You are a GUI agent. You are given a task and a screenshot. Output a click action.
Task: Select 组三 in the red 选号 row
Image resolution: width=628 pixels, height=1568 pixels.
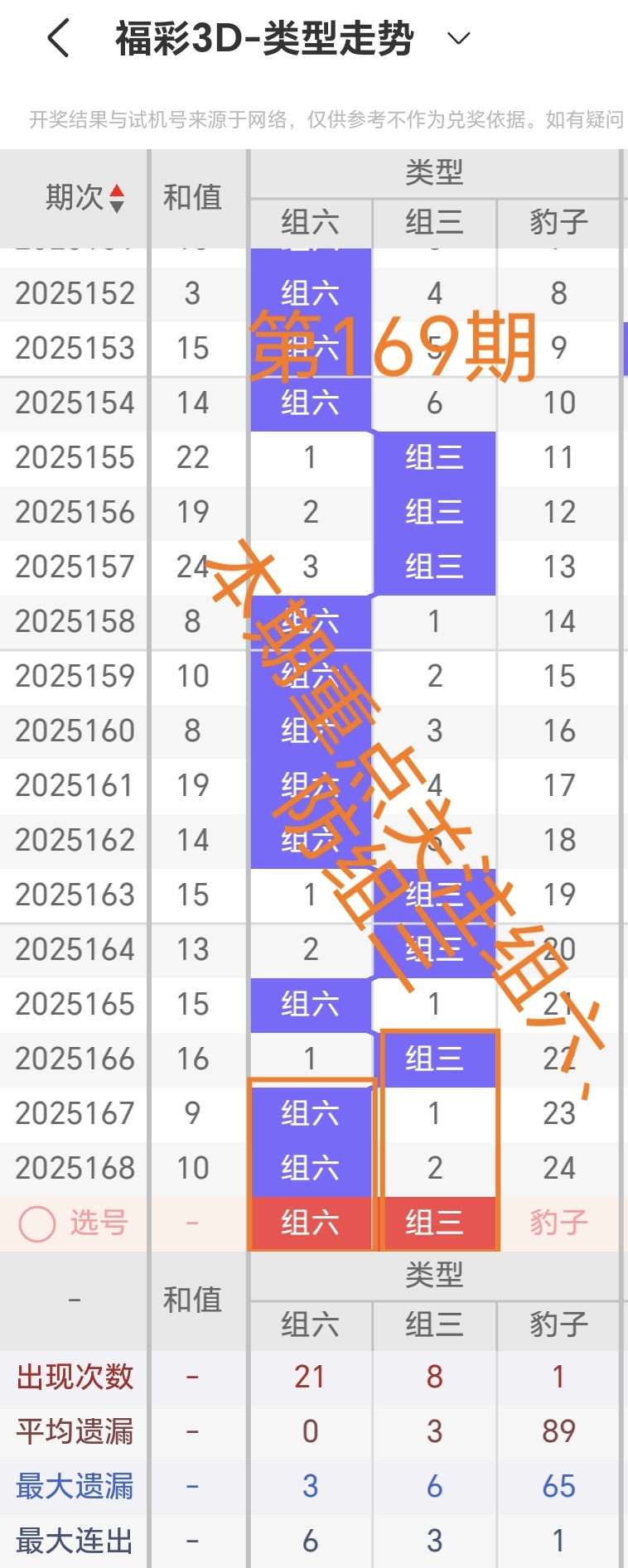click(434, 1222)
